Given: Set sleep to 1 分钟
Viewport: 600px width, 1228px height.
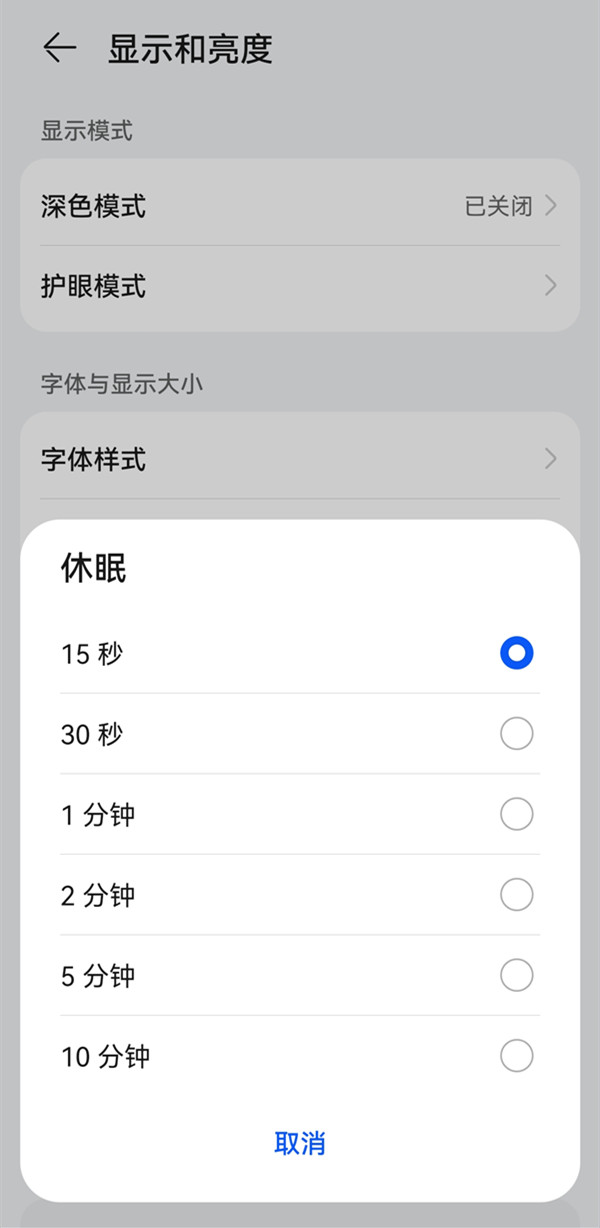Looking at the screenshot, I should pyautogui.click(x=516, y=815).
